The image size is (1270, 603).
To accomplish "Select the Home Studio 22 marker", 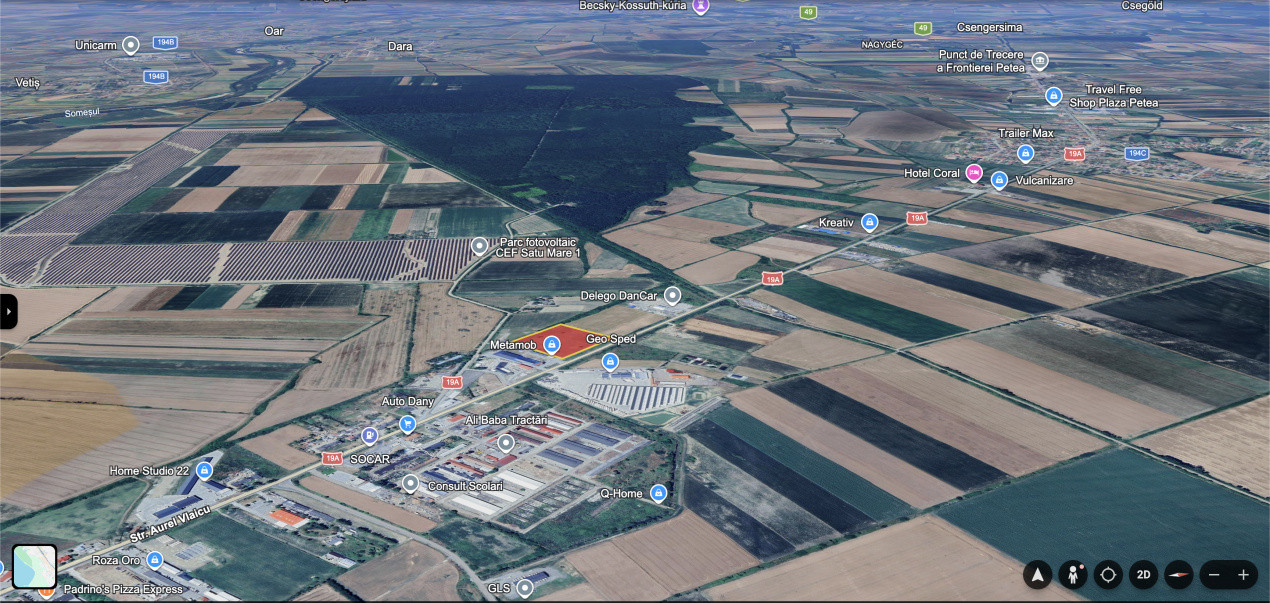I will pyautogui.click(x=205, y=470).
